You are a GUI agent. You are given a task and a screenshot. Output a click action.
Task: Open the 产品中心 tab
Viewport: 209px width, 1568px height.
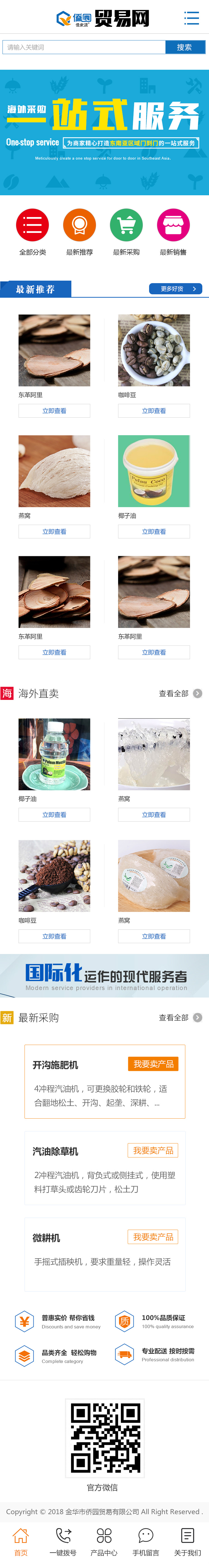pos(104,1542)
